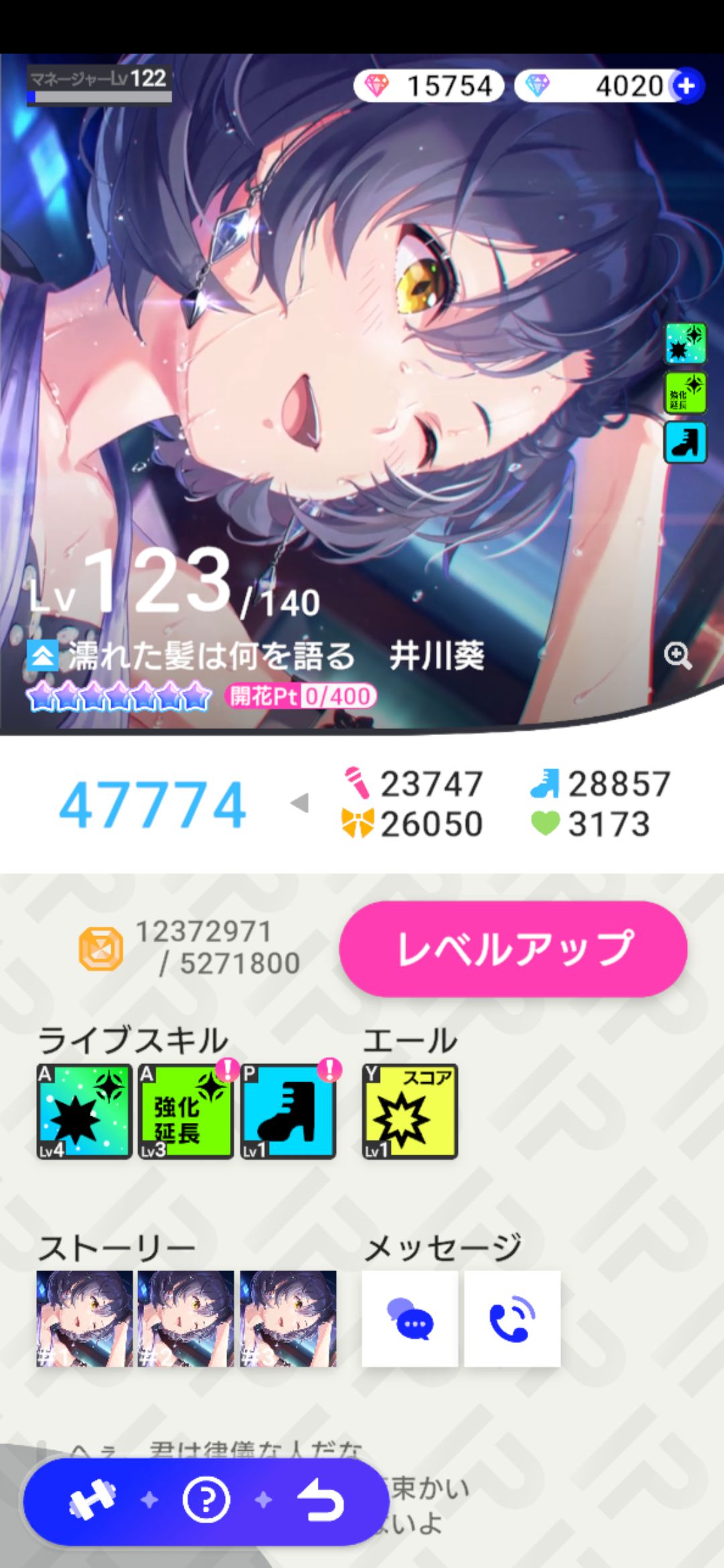Zoom into the card illustration
This screenshot has height=1568, width=724.
(x=677, y=655)
